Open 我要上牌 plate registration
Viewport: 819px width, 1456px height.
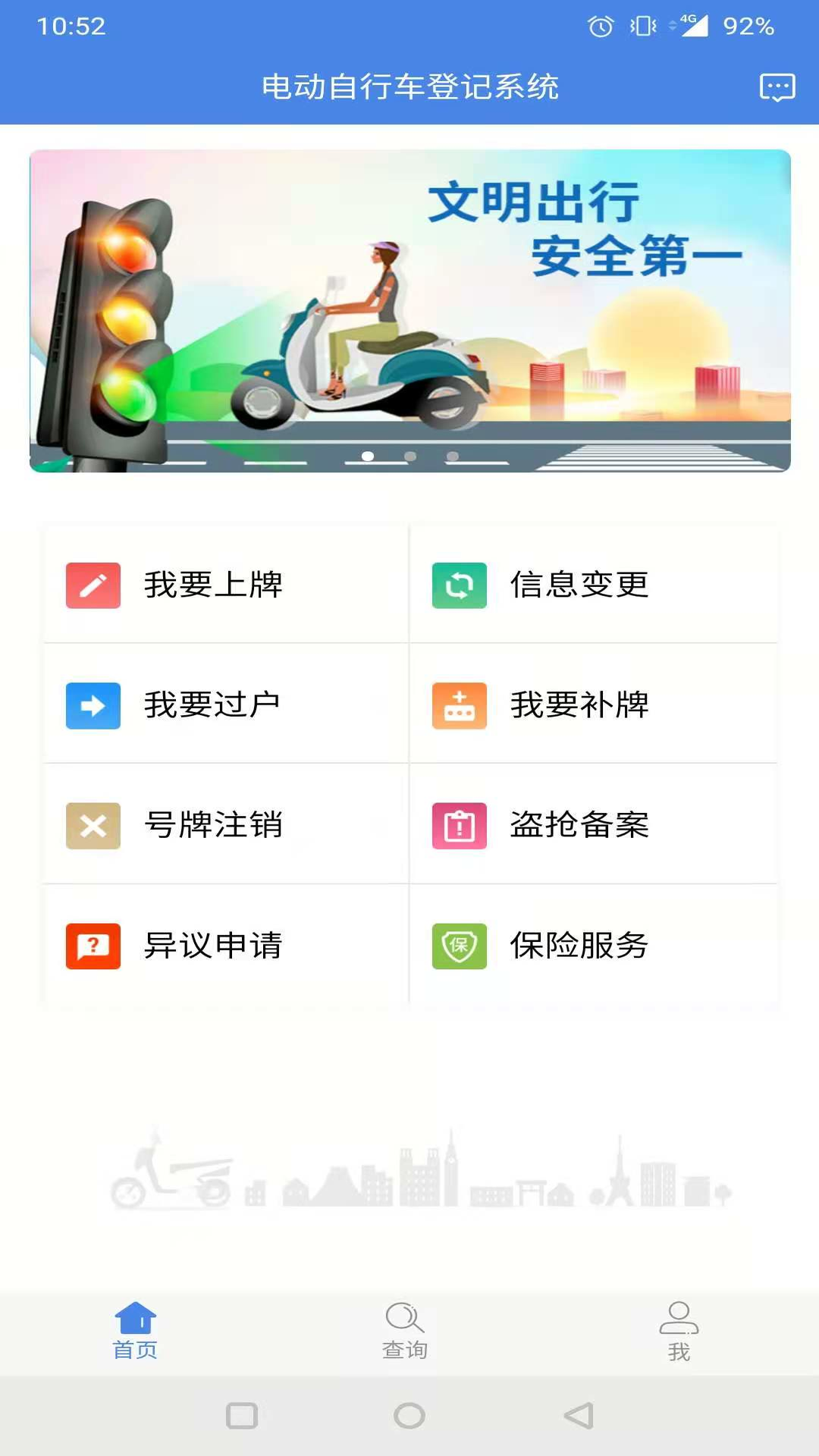212,585
